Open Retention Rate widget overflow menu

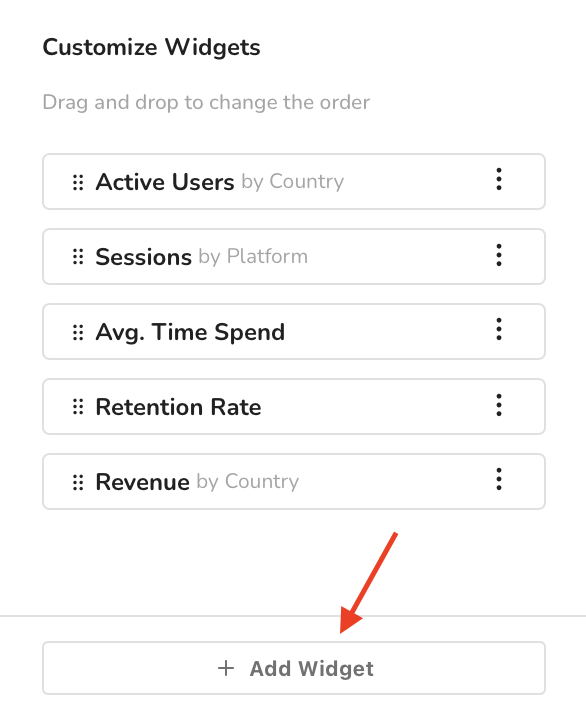point(499,405)
